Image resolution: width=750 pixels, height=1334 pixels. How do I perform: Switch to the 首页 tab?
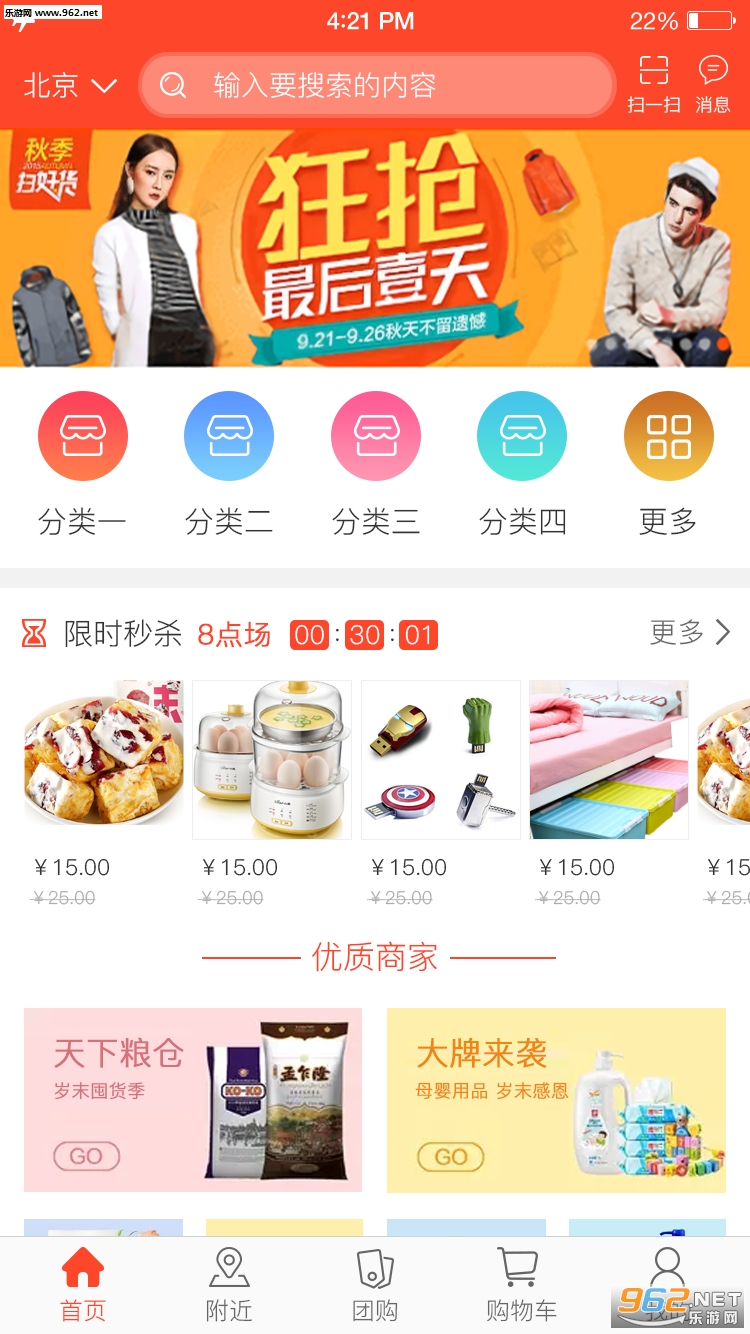point(83,1286)
